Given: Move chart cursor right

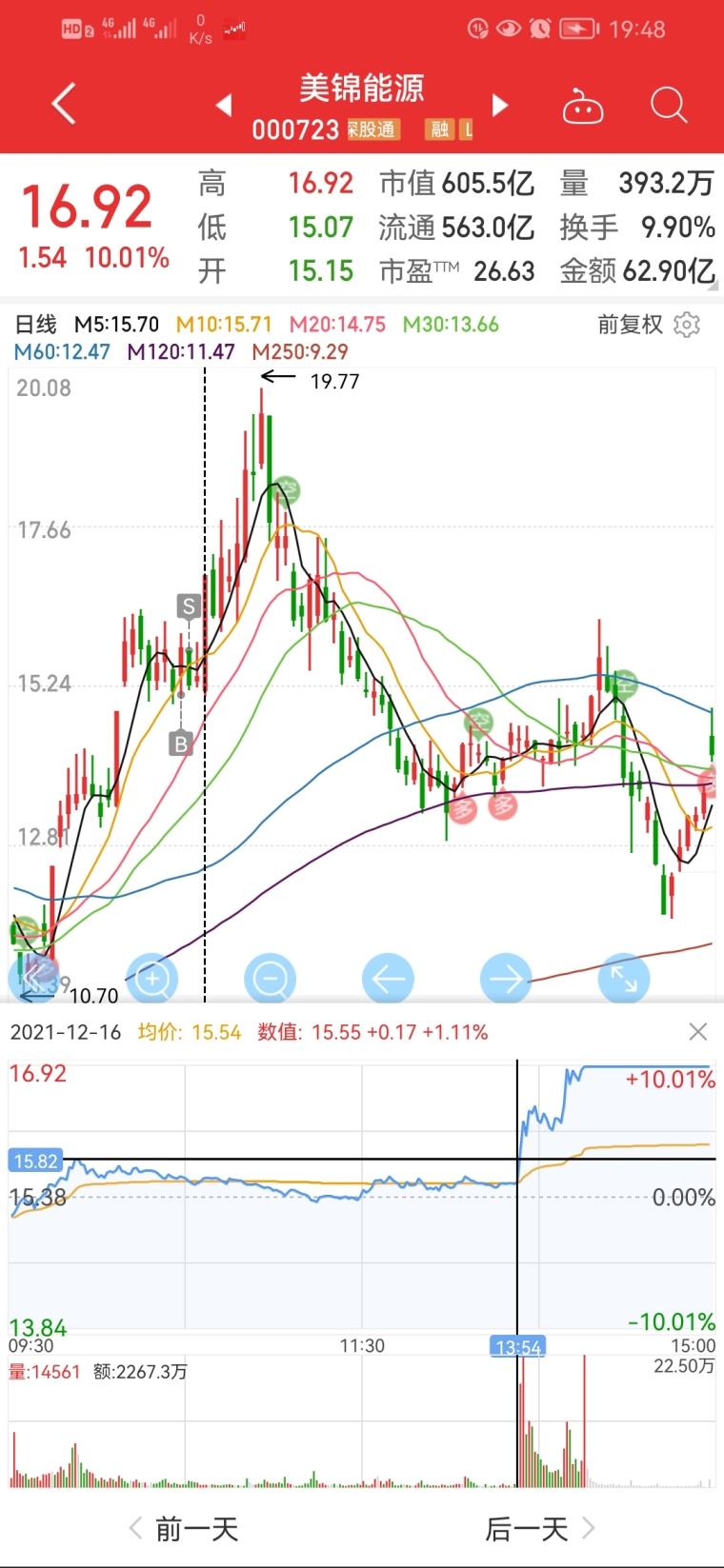Looking at the screenshot, I should pyautogui.click(x=506, y=978).
